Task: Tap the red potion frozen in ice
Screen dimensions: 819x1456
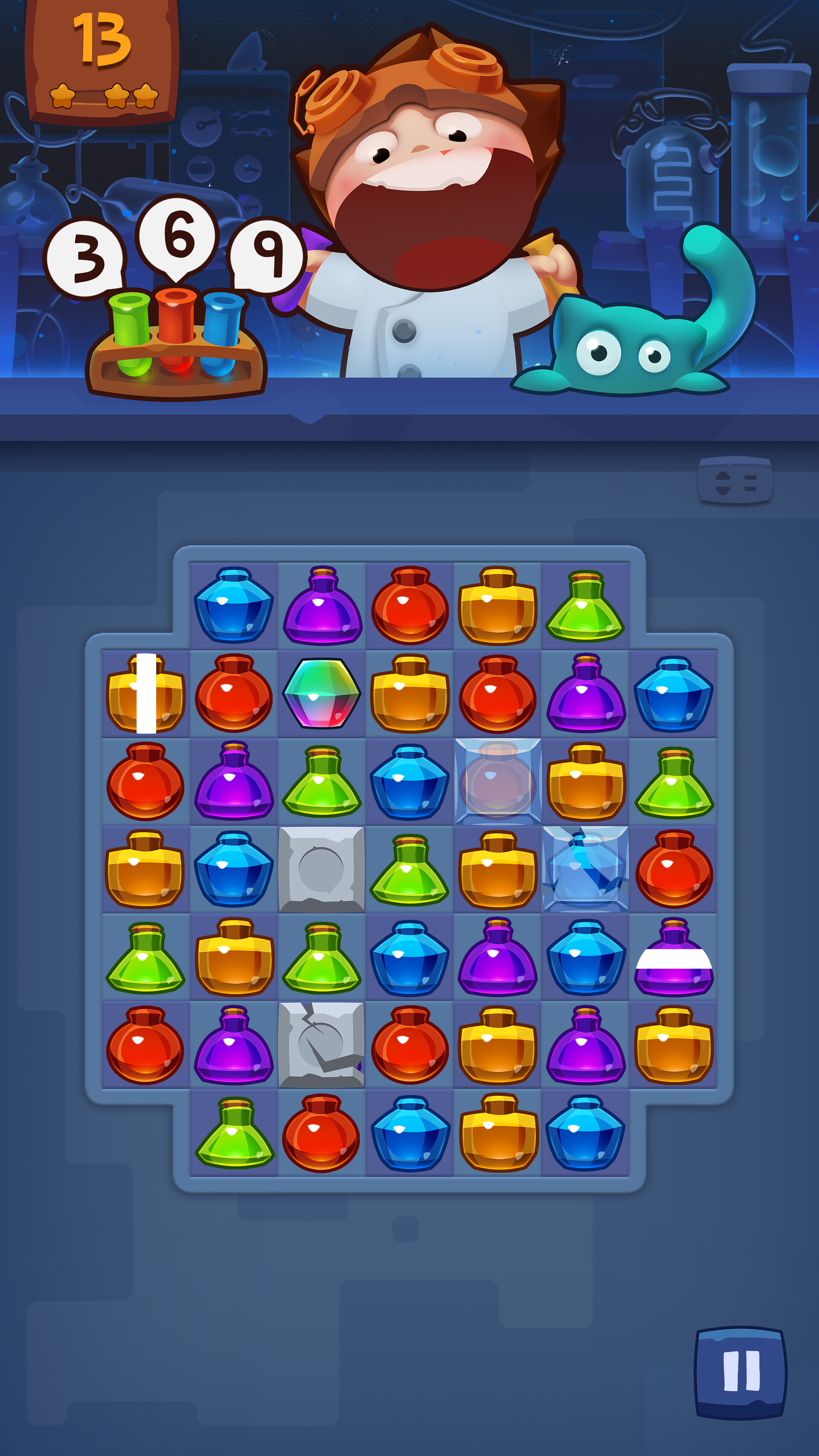Action: (497, 781)
